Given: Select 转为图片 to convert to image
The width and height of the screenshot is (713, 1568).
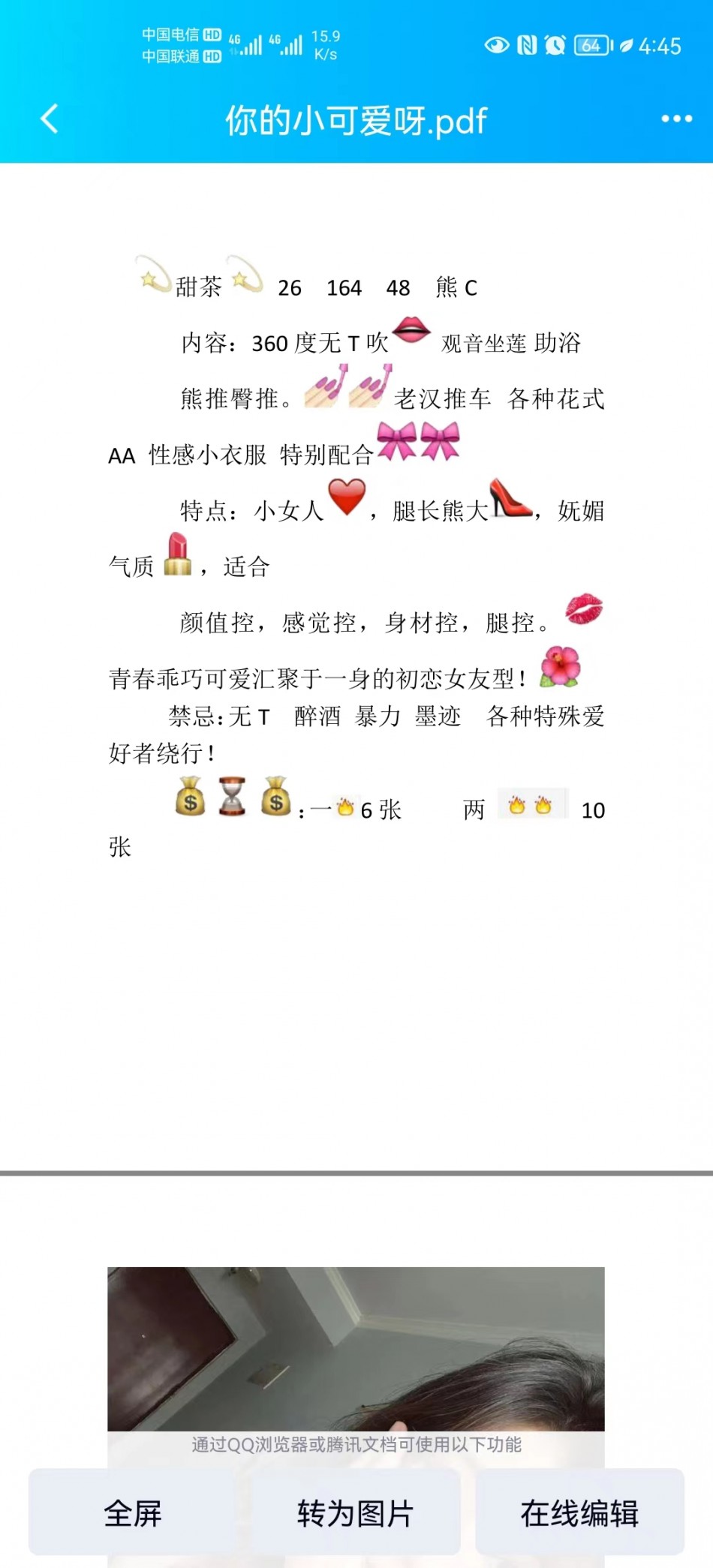Looking at the screenshot, I should [x=356, y=1513].
